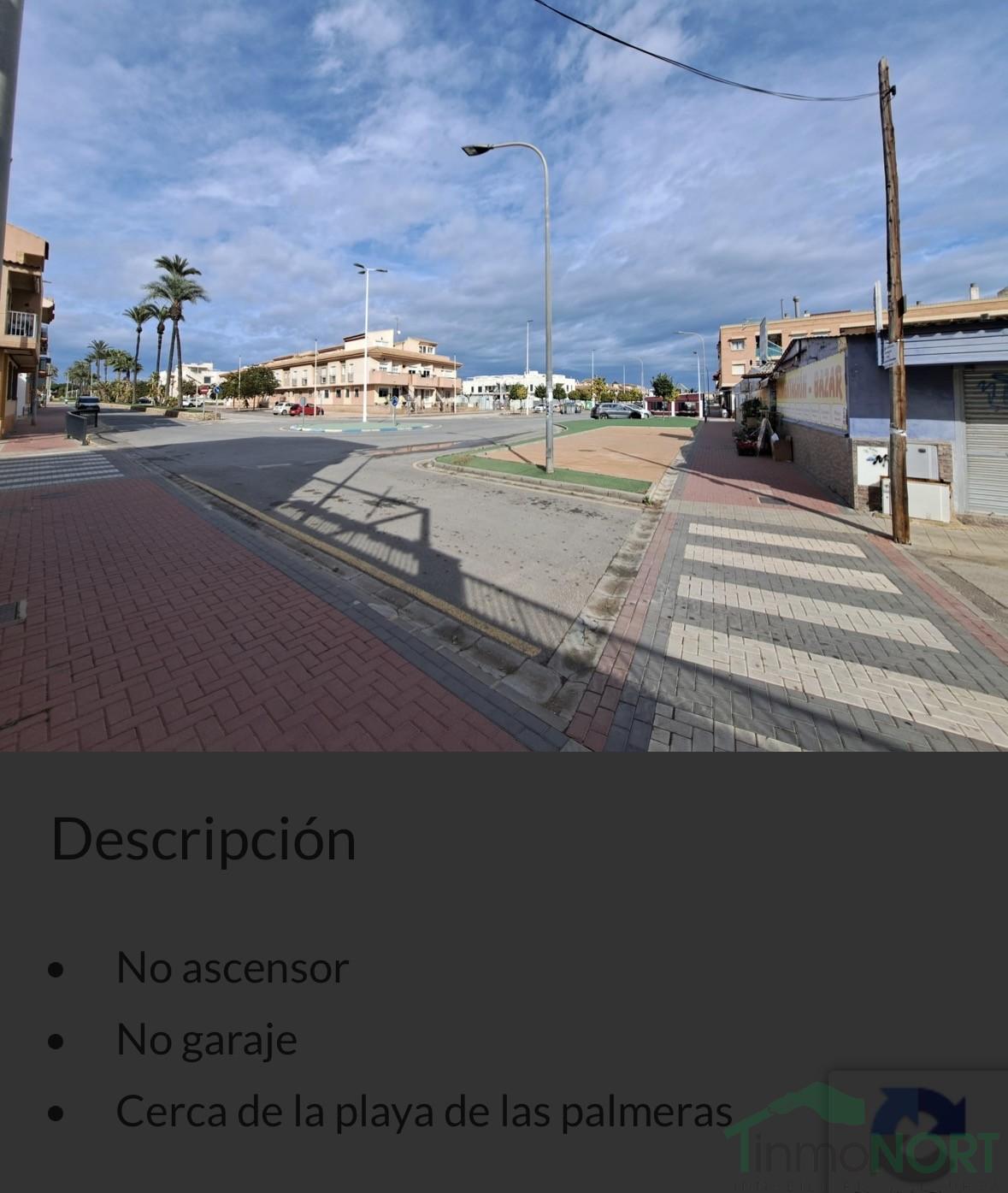The image size is (1008, 1193).
Task: Tap the reCAPTCHA badge
Action: (x=918, y=1127)
